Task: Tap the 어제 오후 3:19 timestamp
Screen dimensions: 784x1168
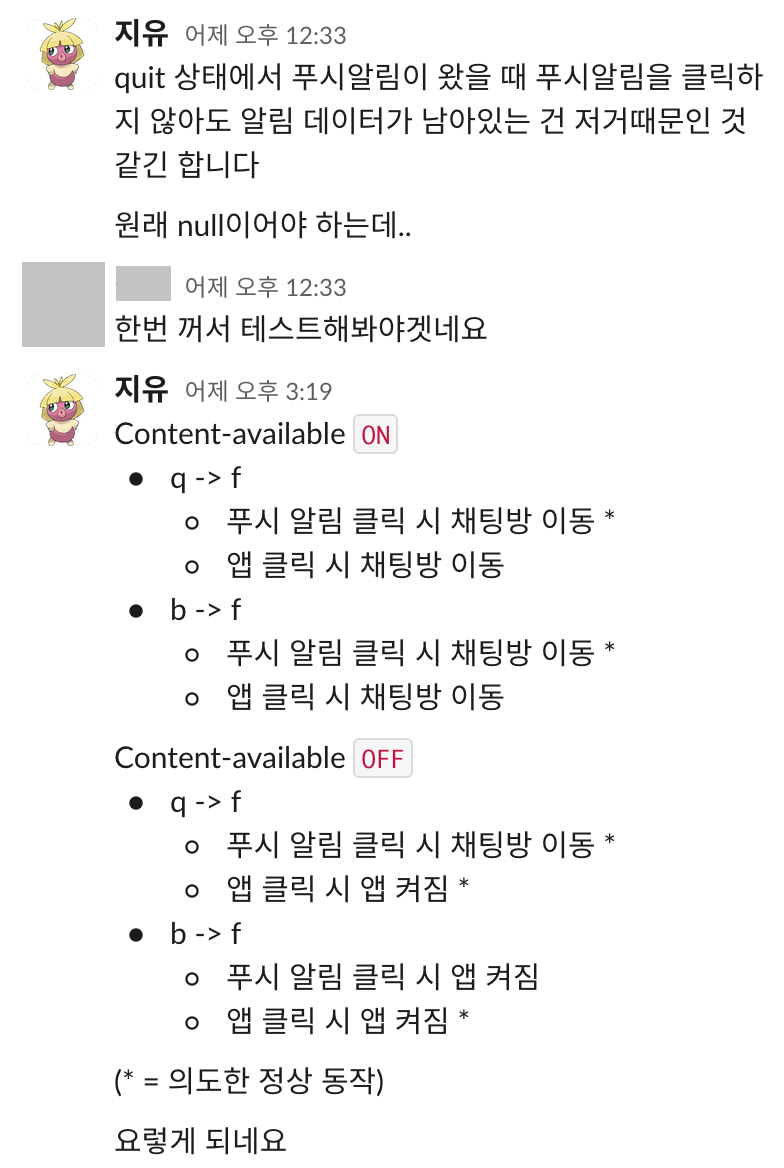Action: pyautogui.click(x=258, y=391)
